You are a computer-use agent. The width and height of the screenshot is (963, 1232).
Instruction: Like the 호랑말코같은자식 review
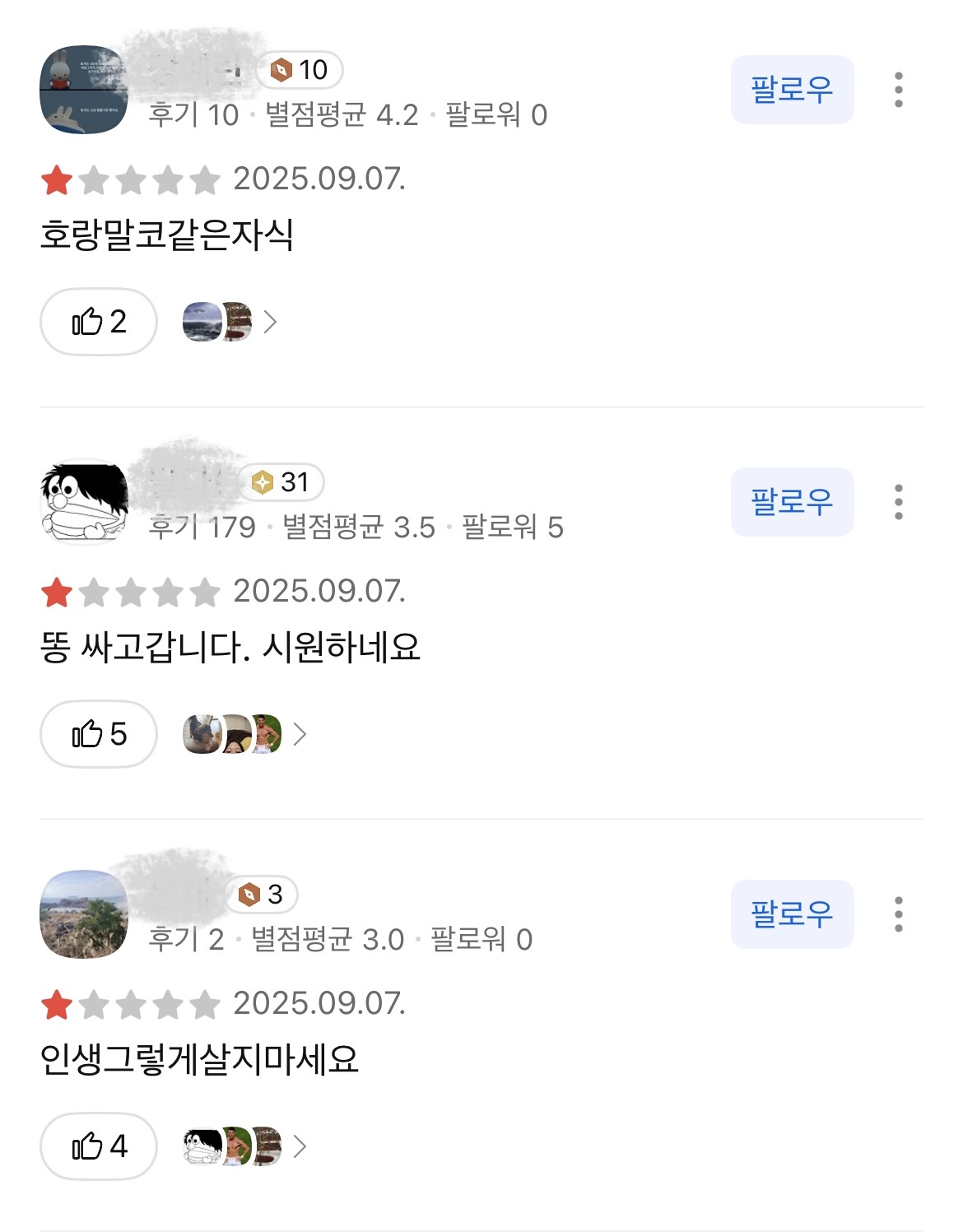click(x=99, y=322)
